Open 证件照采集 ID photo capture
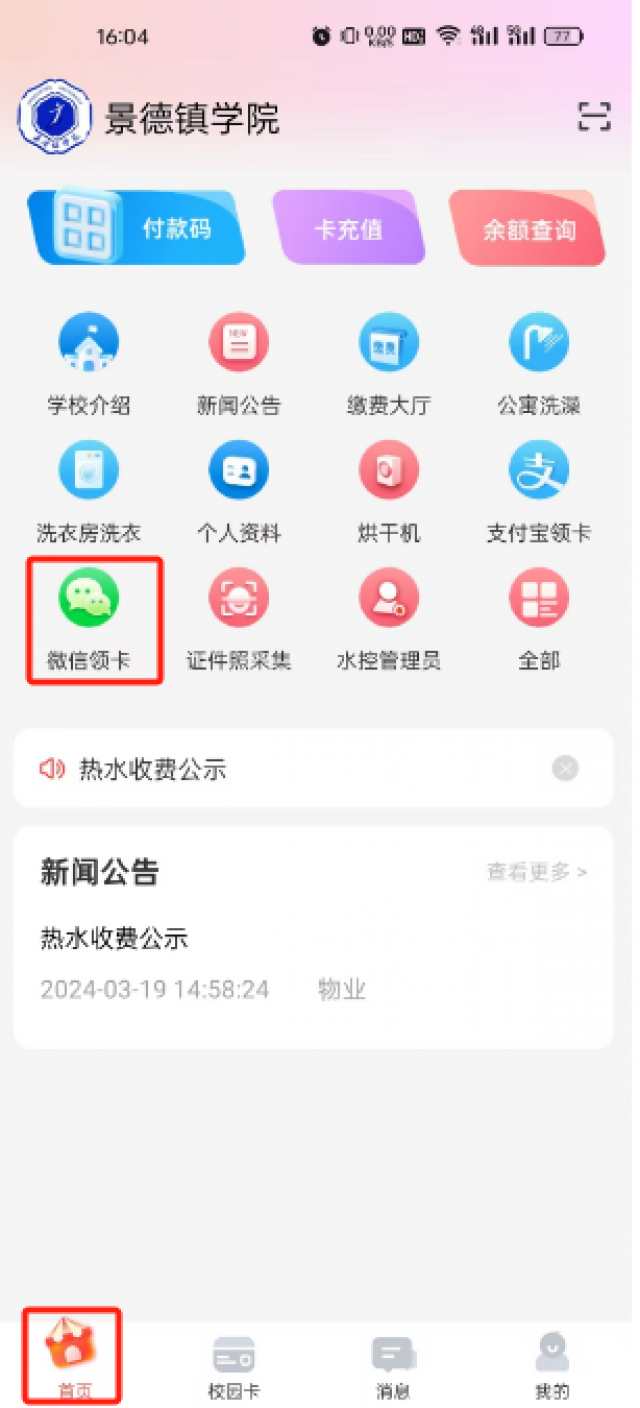Image resolution: width=640 pixels, height=1408 pixels. (x=239, y=620)
